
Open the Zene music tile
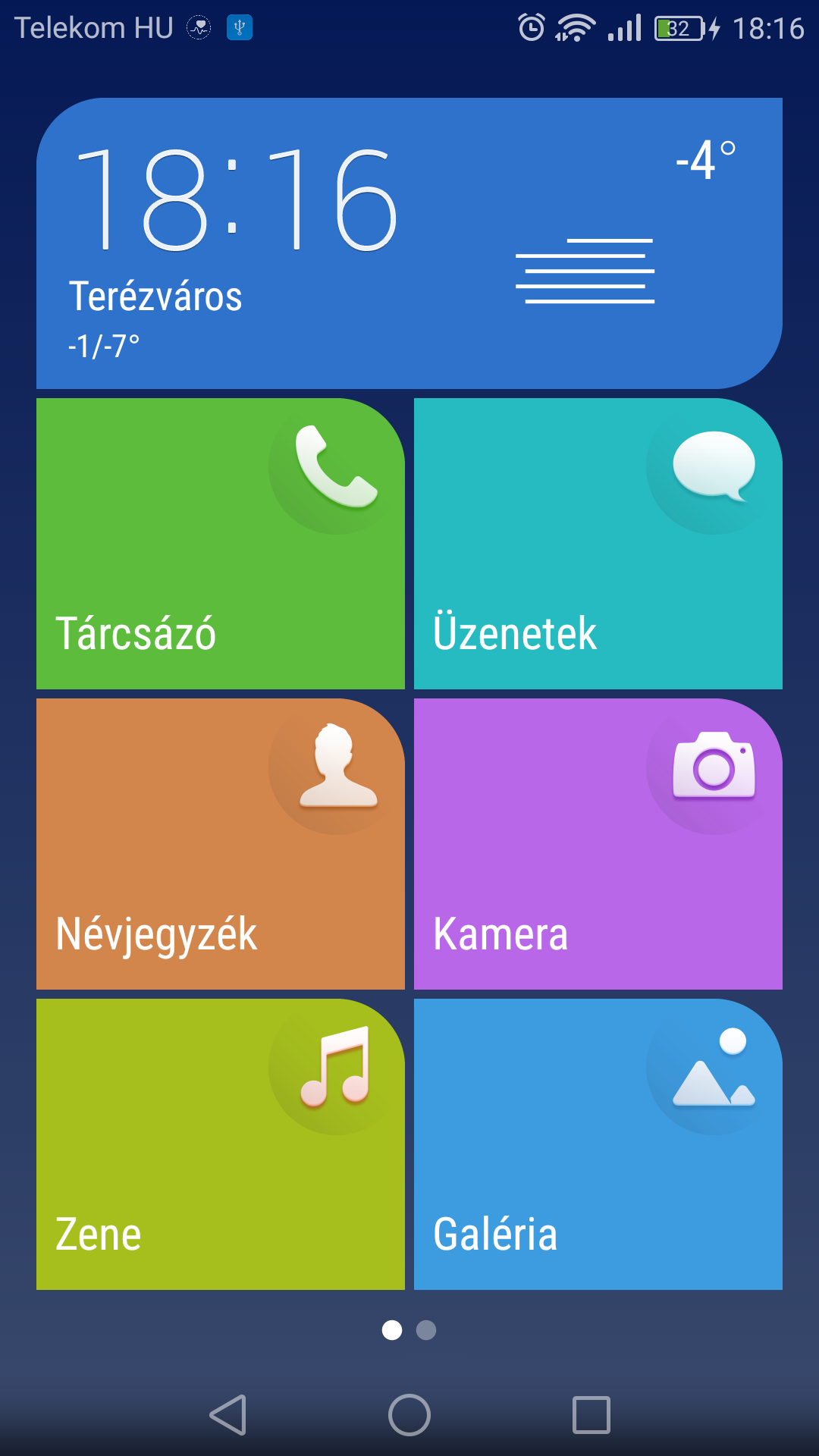click(x=220, y=1144)
